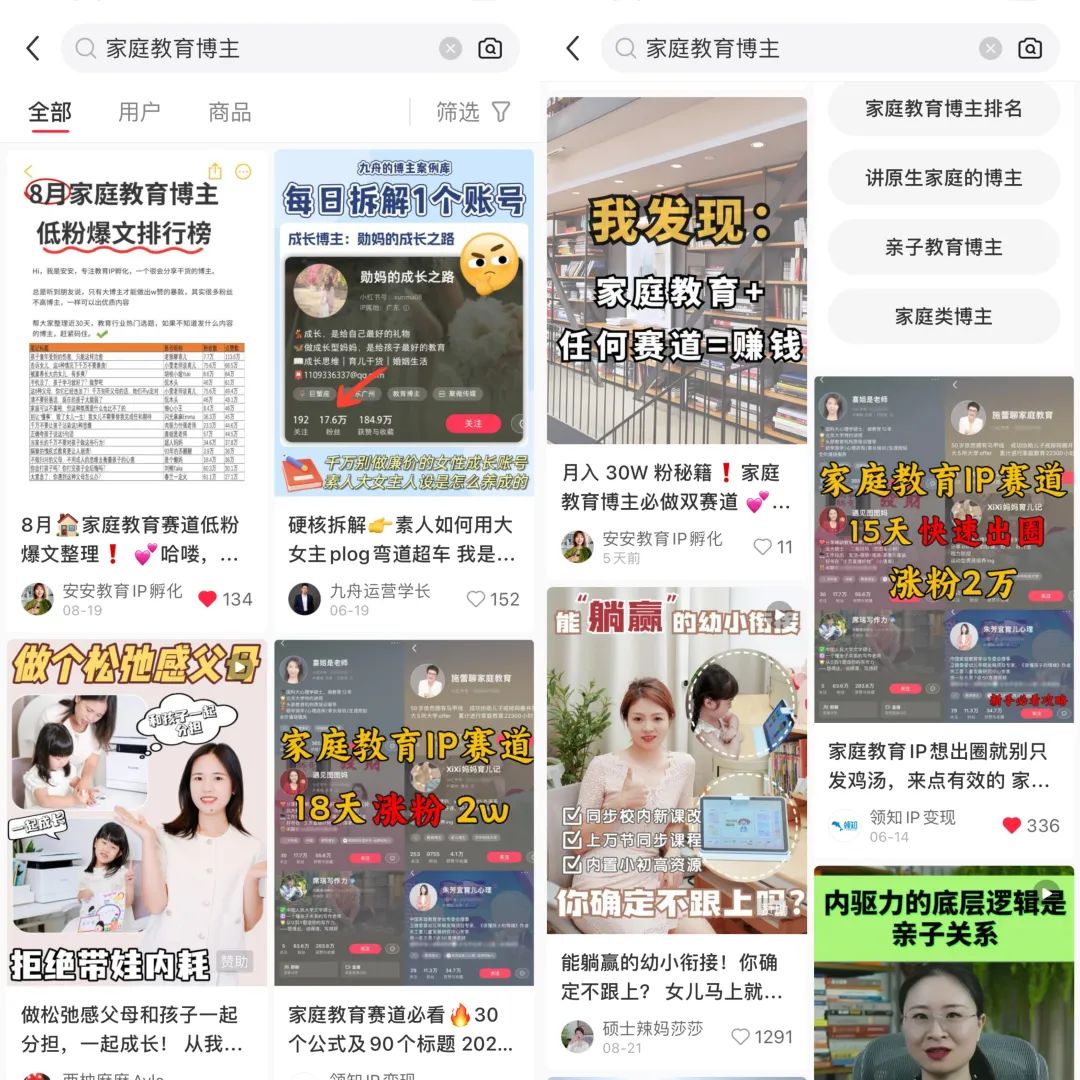Select the 家庭教育博主排名 suggestion chip
Screen dimensions: 1080x1080
(x=943, y=109)
